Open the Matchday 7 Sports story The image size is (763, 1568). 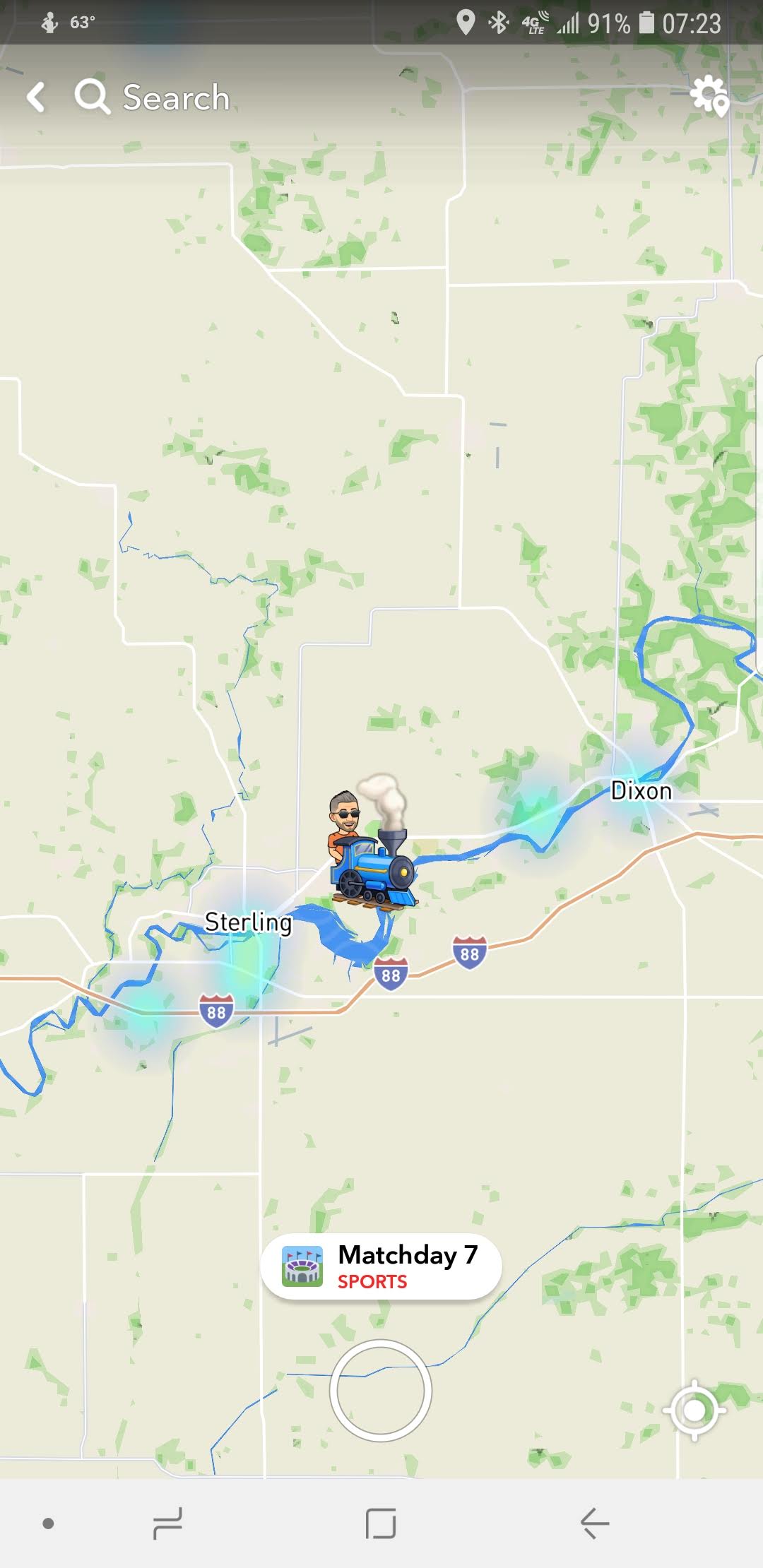[381, 1267]
